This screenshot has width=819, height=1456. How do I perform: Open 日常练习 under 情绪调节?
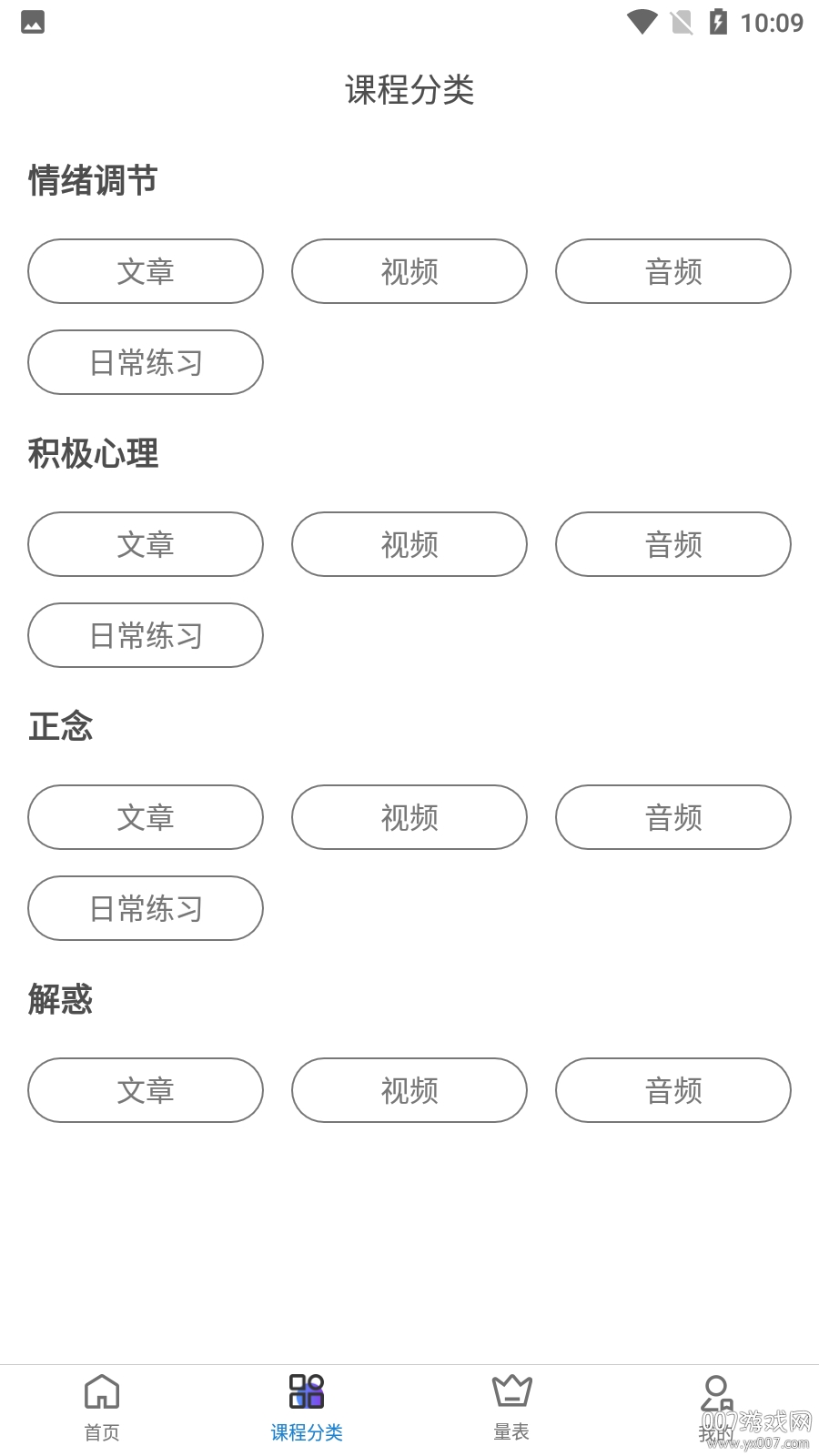pyautogui.click(x=146, y=362)
